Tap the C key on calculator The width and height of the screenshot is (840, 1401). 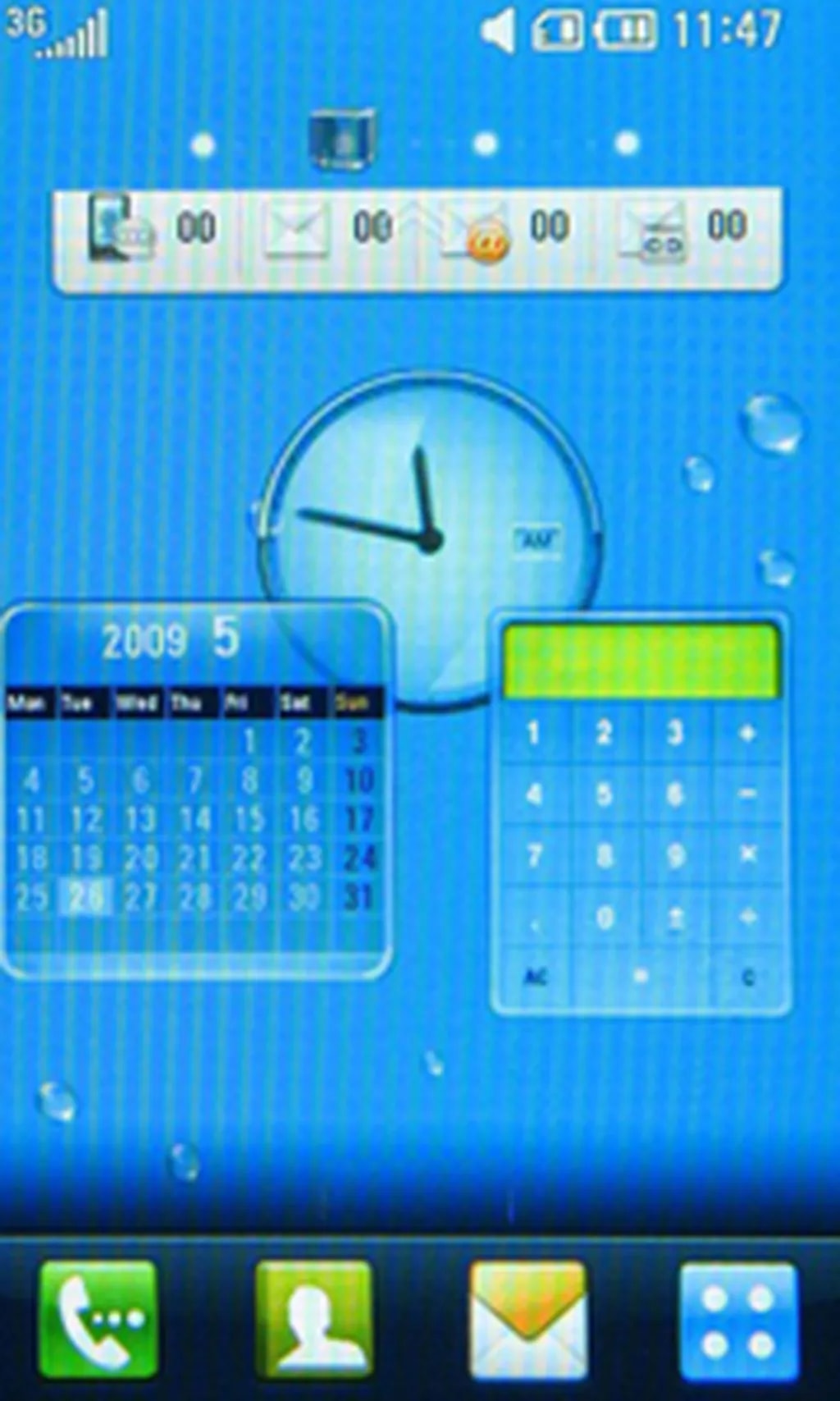[747, 977]
